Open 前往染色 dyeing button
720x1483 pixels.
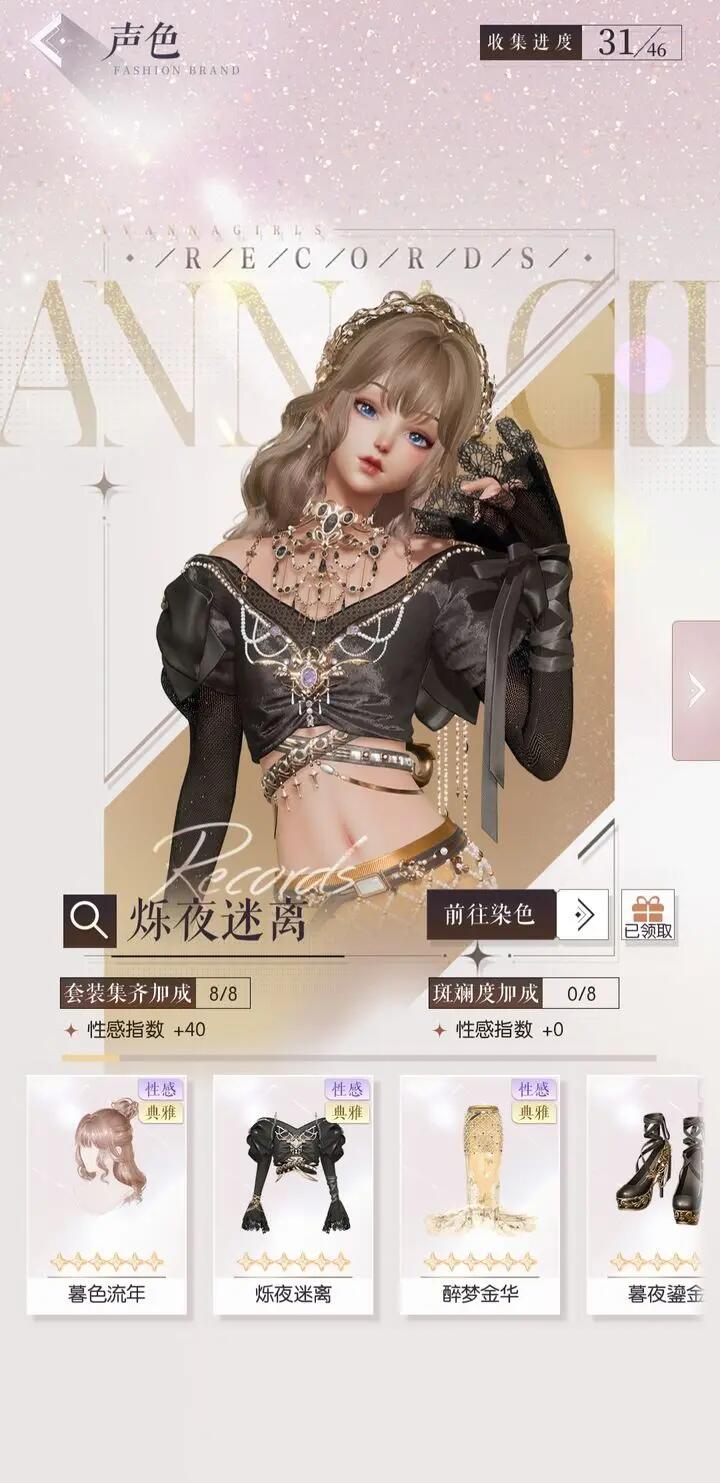(x=518, y=914)
